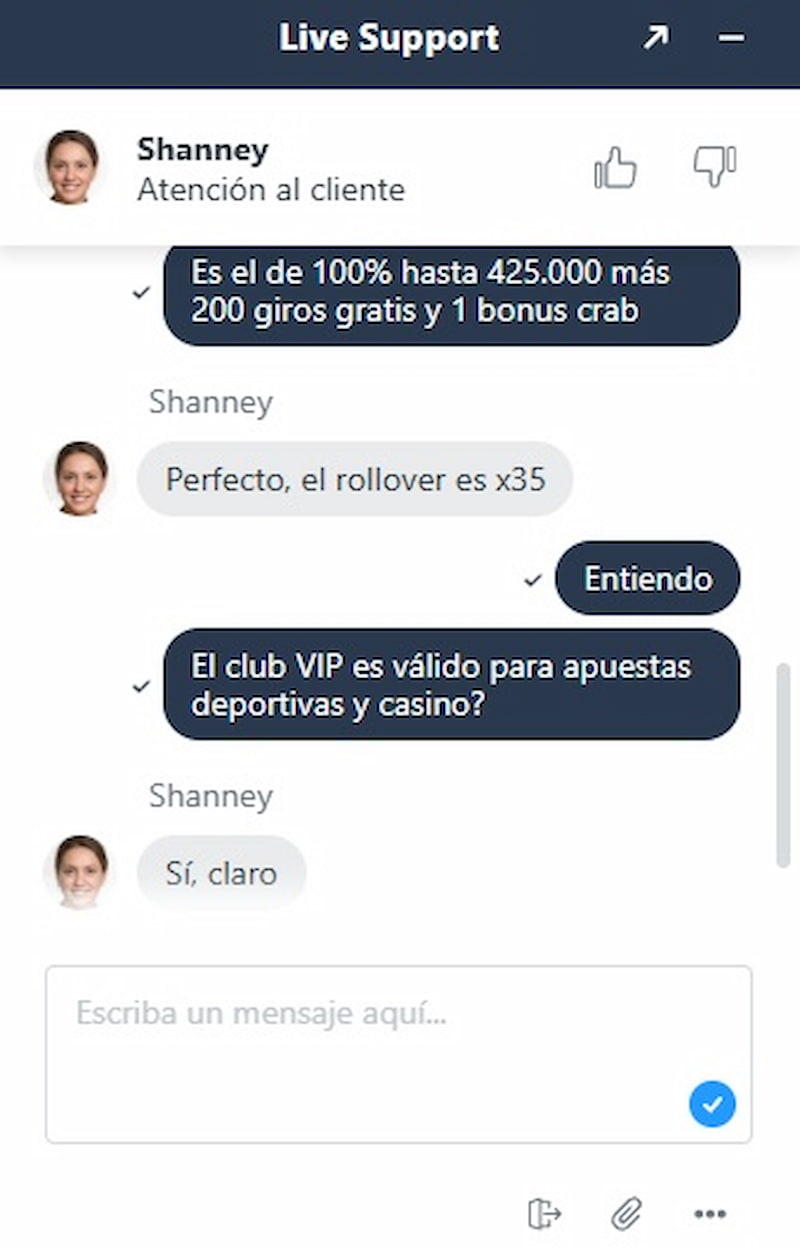
Task: End the chat with the exit icon
Action: pyautogui.click(x=545, y=1215)
